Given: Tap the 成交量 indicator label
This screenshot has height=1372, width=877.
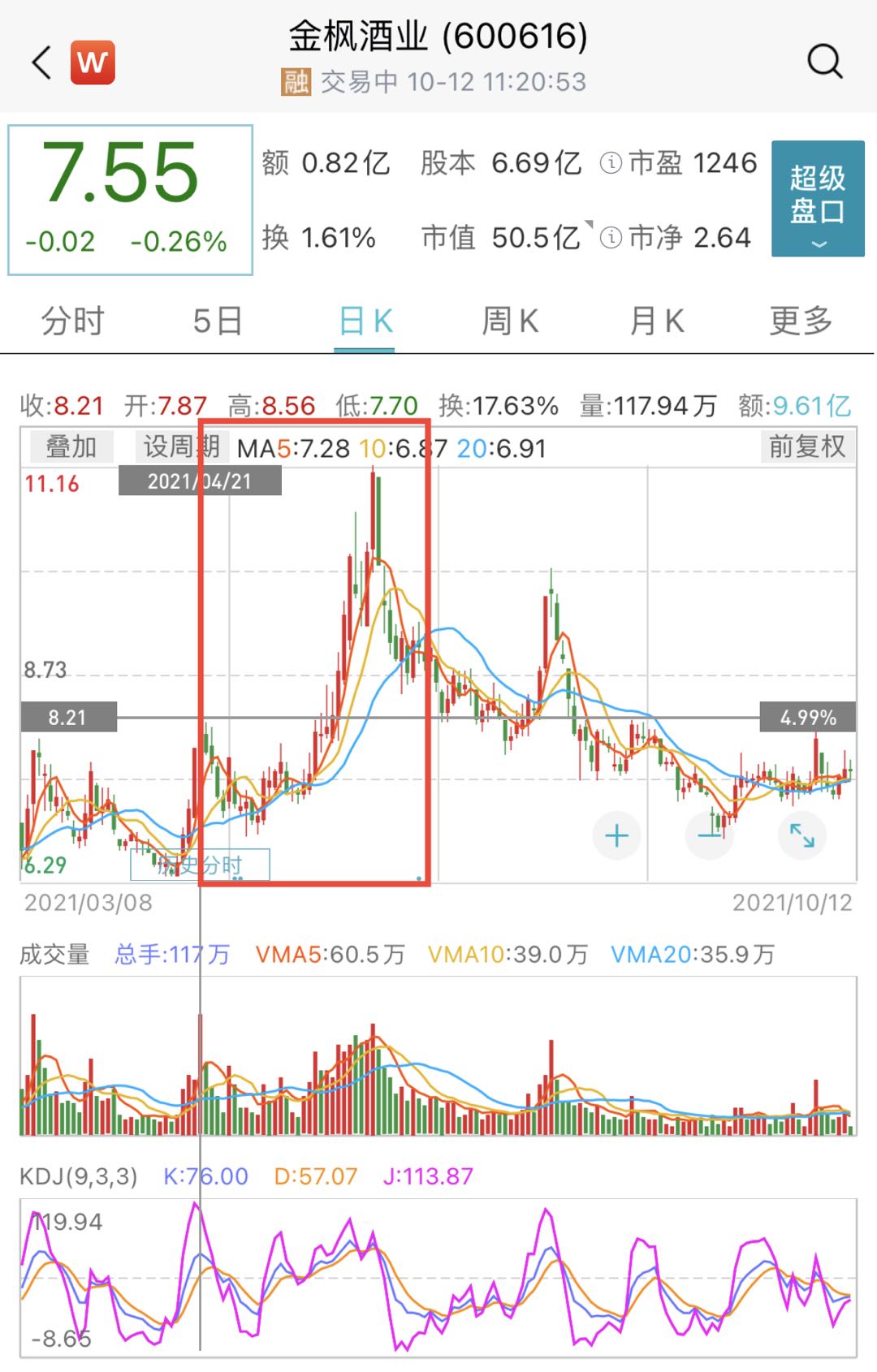Looking at the screenshot, I should [x=54, y=954].
